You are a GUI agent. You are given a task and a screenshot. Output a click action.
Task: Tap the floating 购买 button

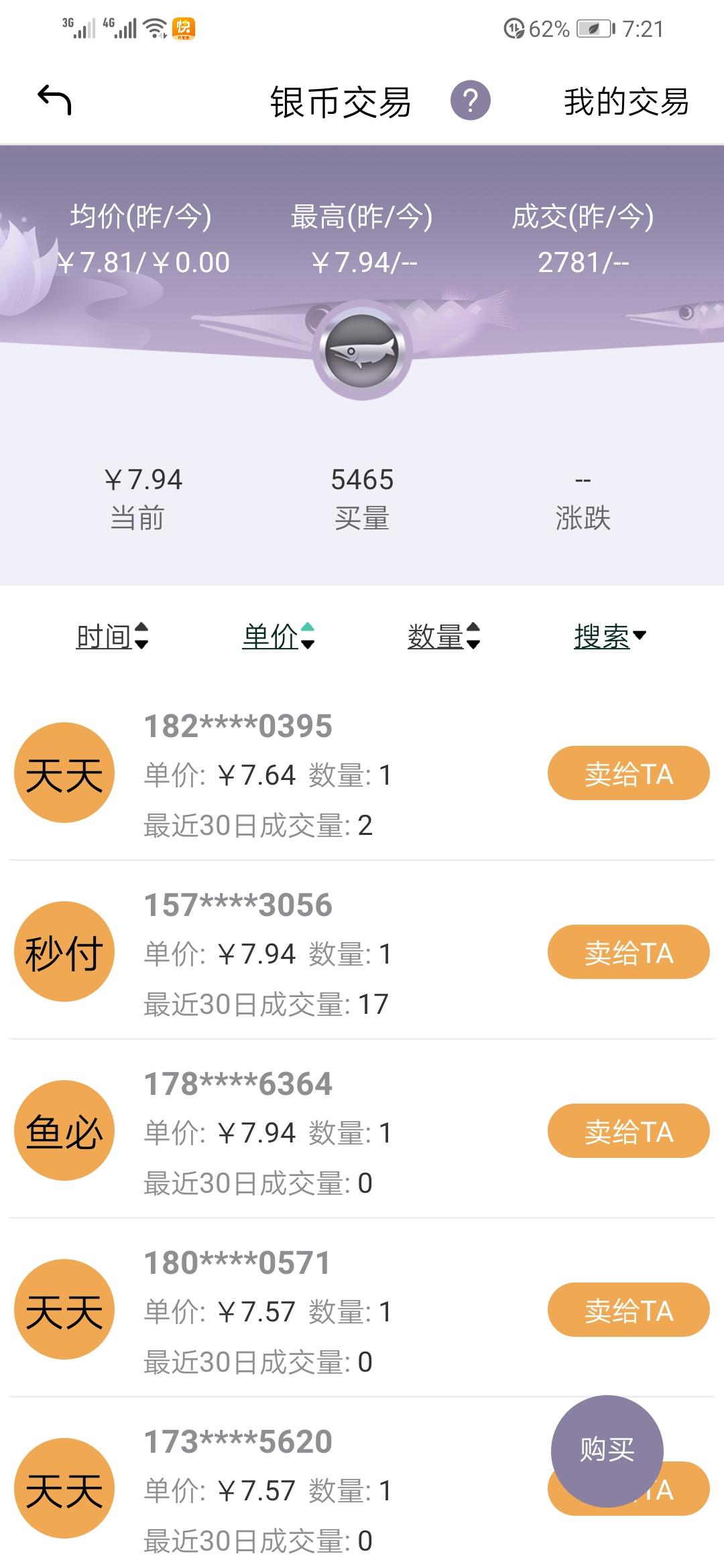607,1450
